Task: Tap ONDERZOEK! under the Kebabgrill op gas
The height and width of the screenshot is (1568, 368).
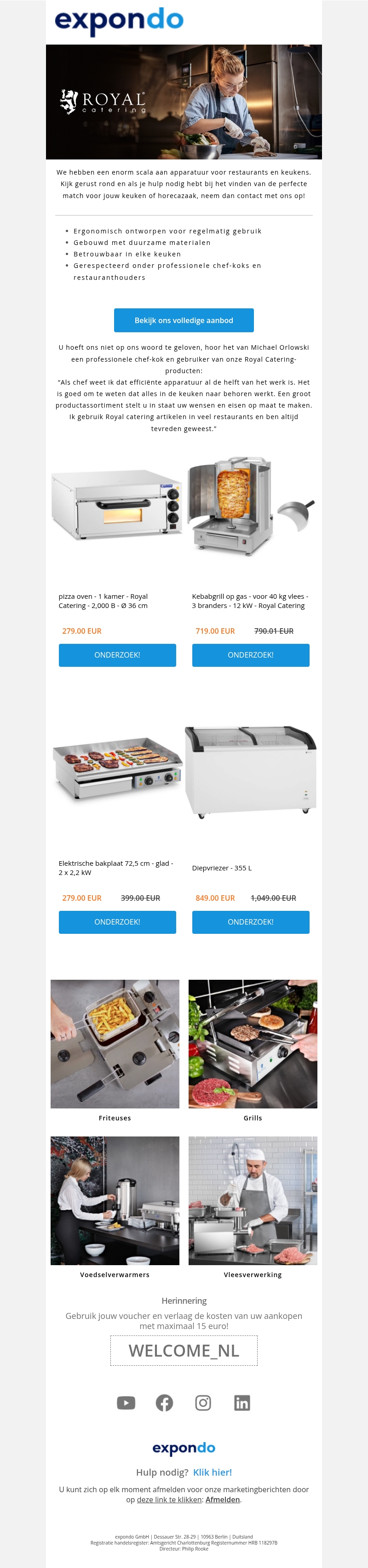Action: 250,655
